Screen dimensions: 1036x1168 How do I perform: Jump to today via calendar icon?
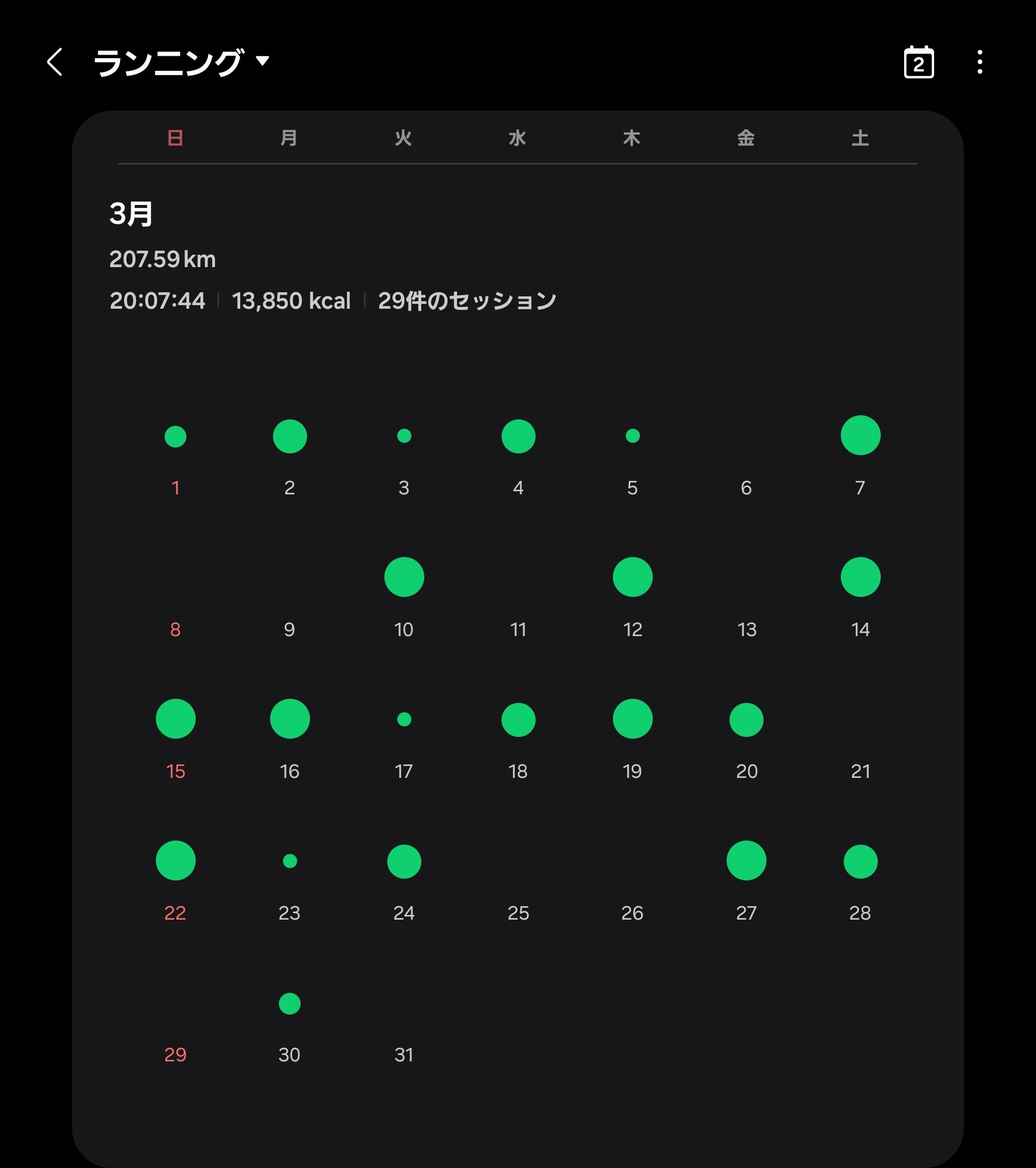point(918,62)
